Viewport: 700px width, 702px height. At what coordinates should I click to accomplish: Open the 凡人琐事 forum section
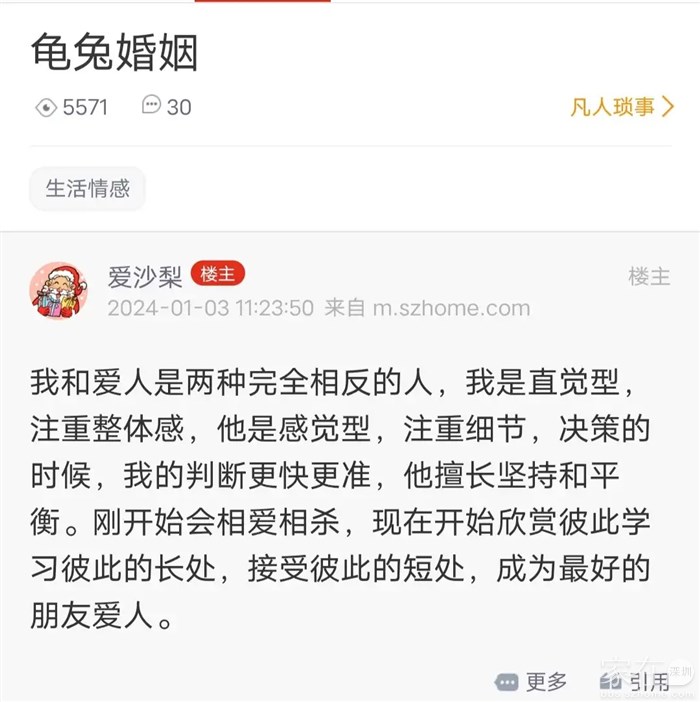[x=621, y=107]
